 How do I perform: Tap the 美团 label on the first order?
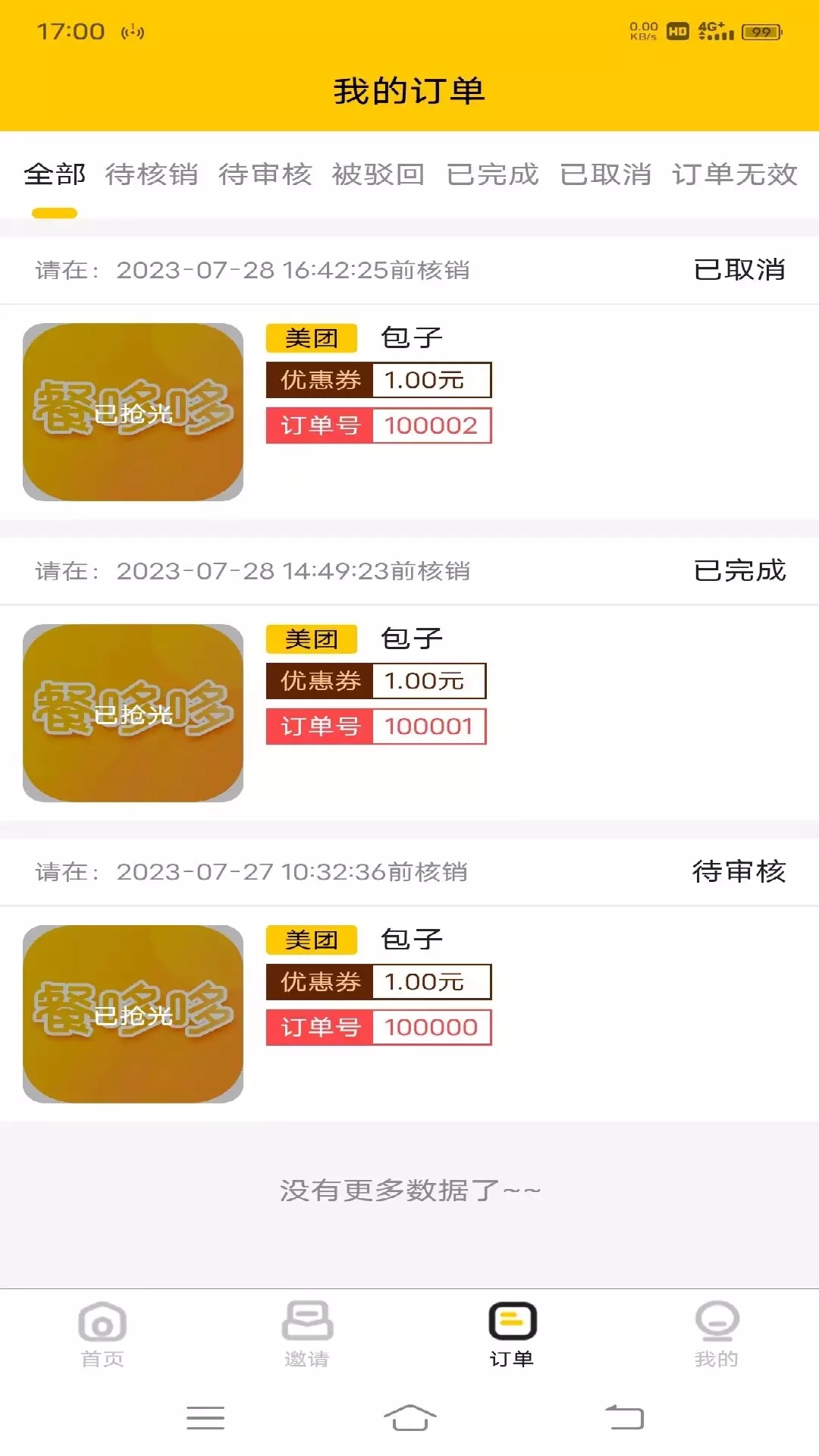311,338
